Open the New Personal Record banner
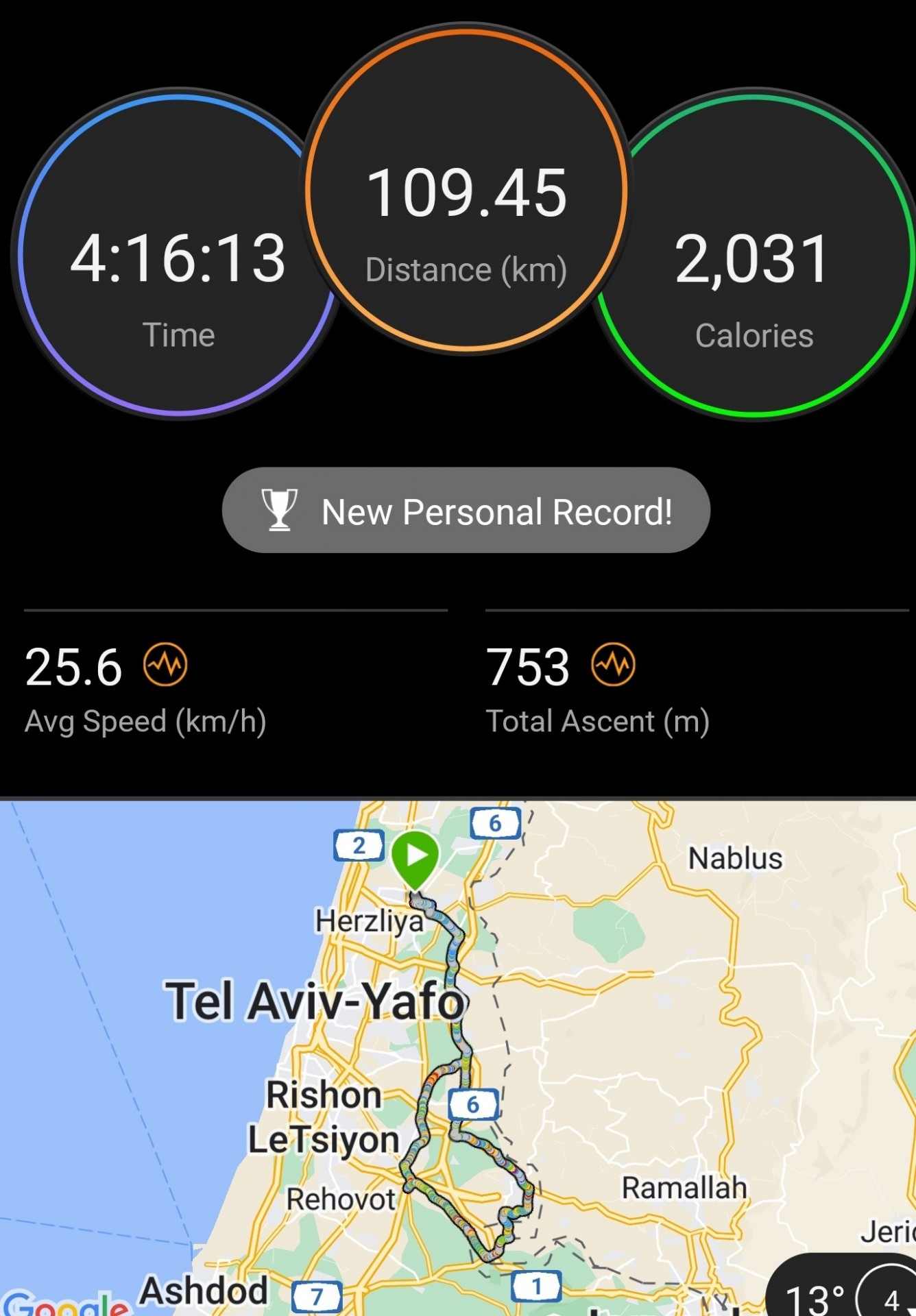 pyautogui.click(x=466, y=511)
